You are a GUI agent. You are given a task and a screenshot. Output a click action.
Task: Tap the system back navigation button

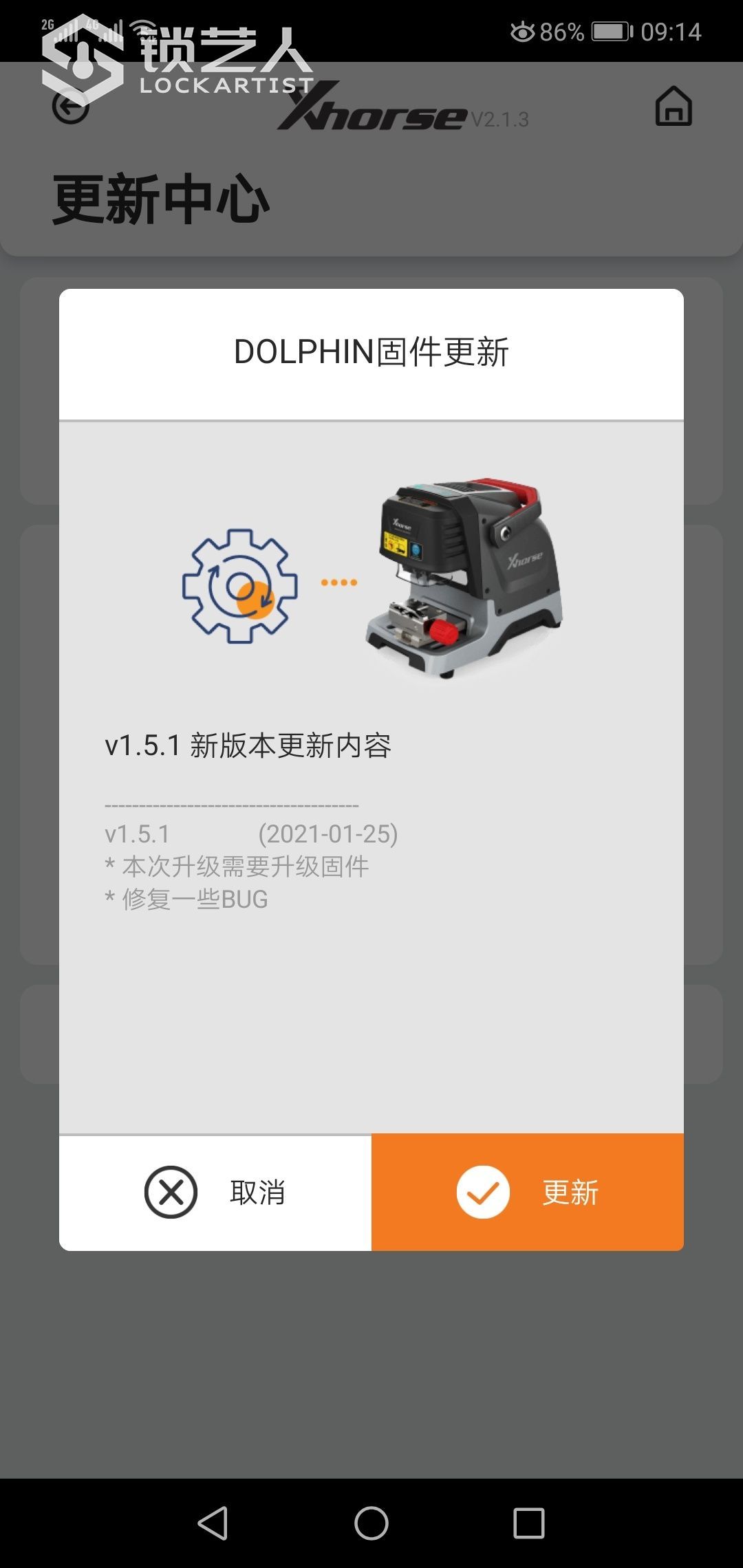click(213, 1523)
